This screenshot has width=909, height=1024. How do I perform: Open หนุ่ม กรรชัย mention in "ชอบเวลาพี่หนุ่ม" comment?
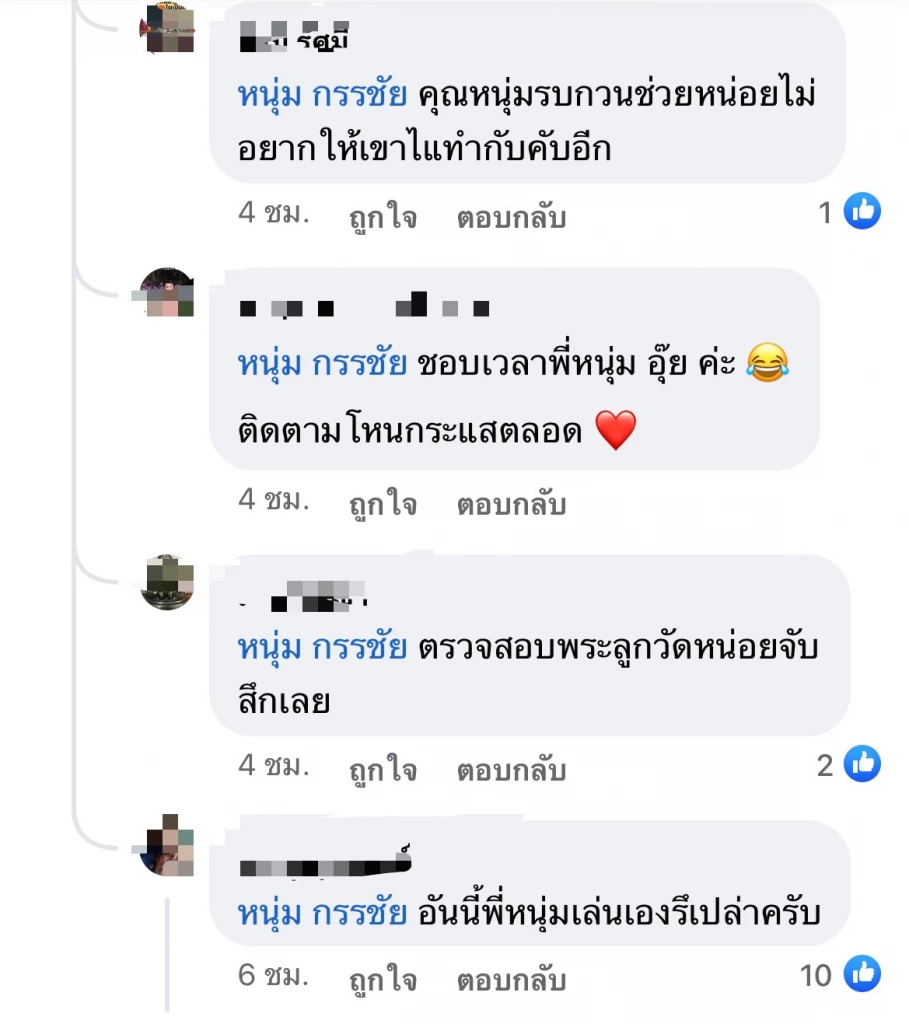322,363
